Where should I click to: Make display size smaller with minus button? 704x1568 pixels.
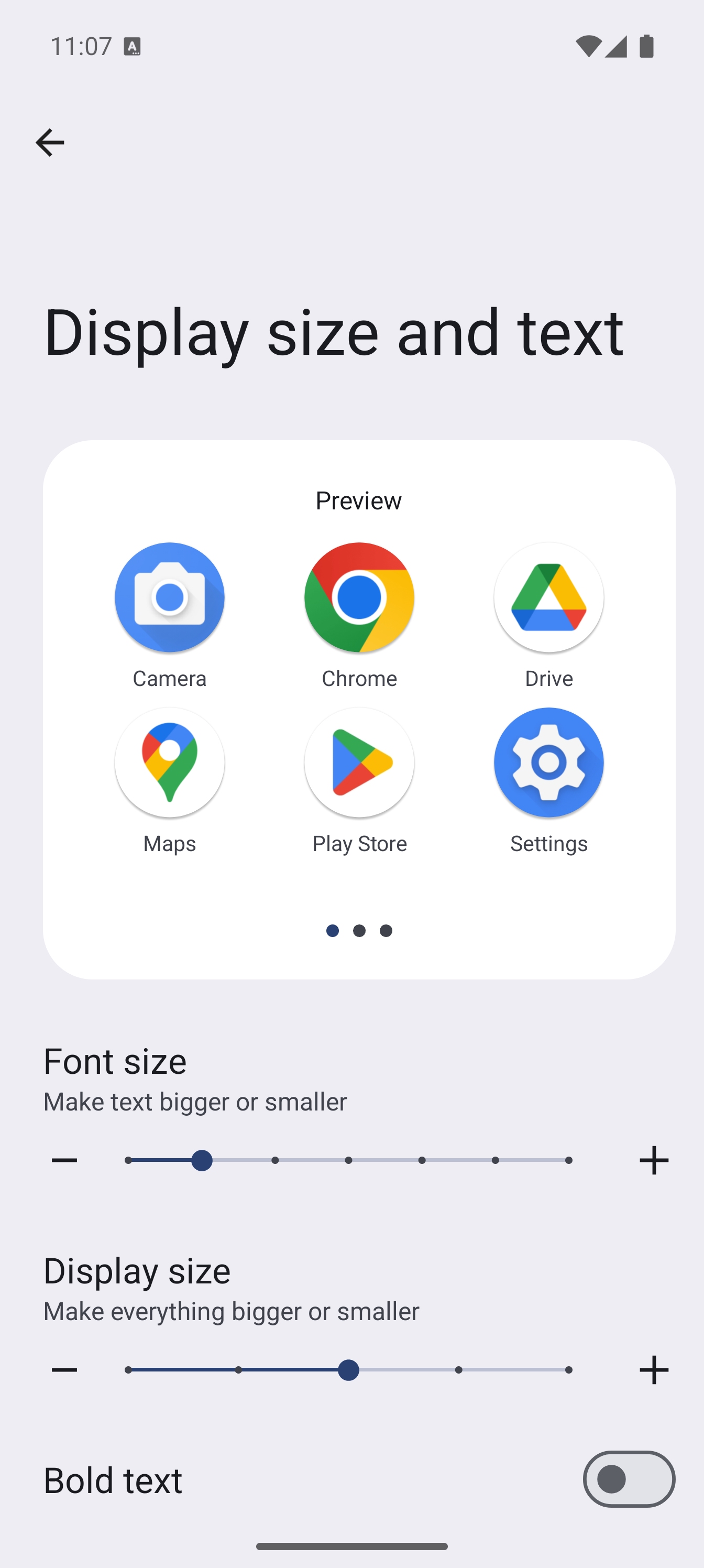coord(64,1369)
